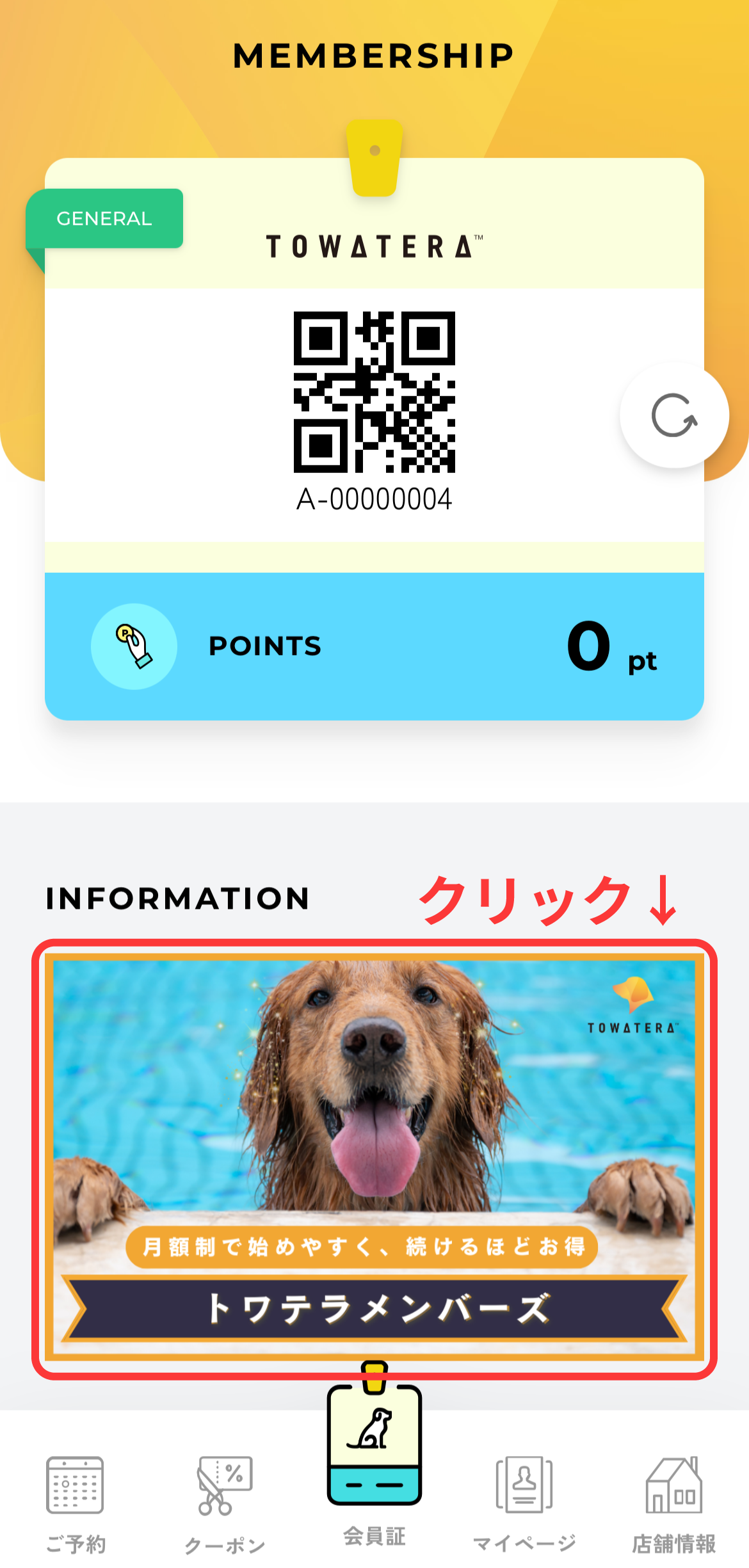
Task: Click the green GENERAL membership badge
Action: (x=104, y=218)
